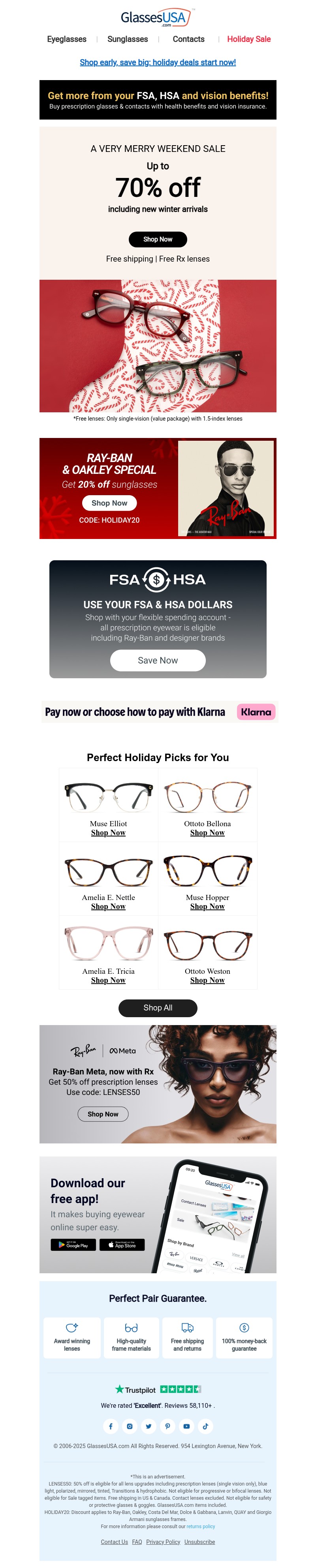Screen dimensions: 316x1568
Task: Open the Holiday Sale link
Action: (x=248, y=39)
